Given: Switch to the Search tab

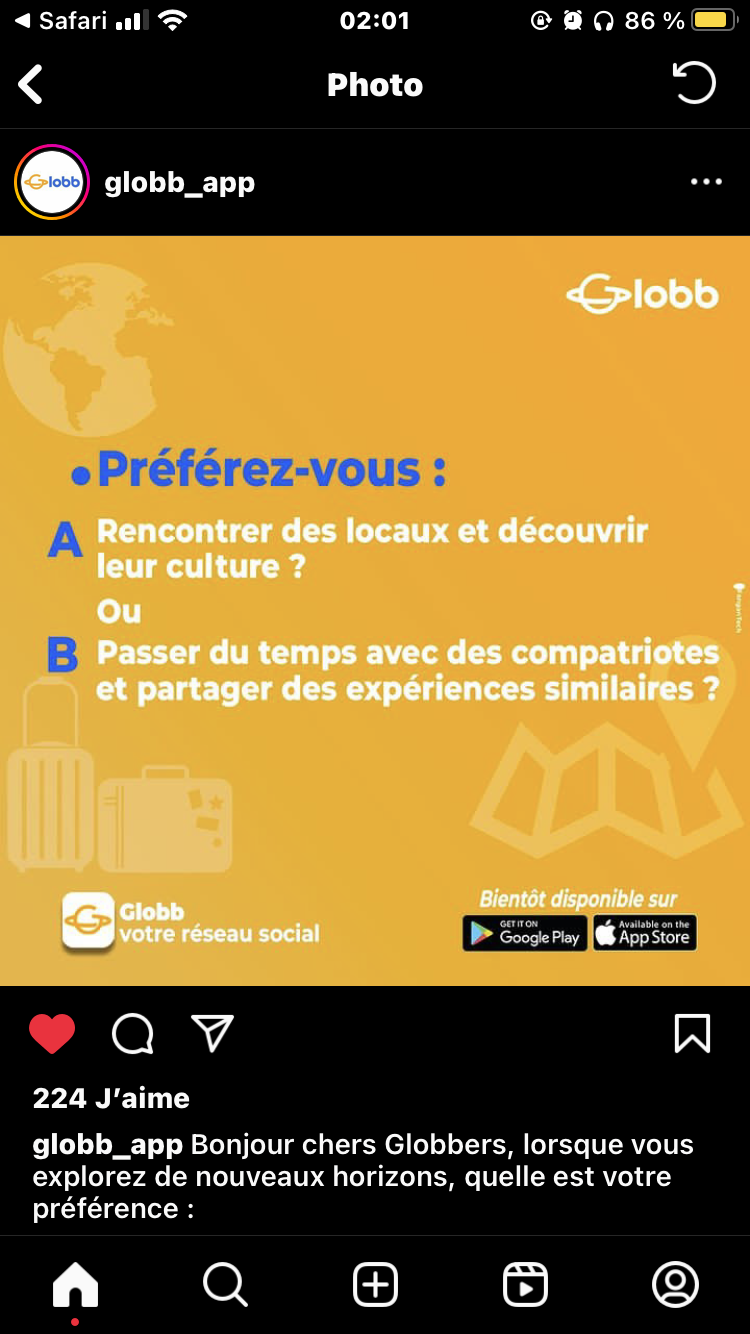Looking at the screenshot, I should [225, 1284].
